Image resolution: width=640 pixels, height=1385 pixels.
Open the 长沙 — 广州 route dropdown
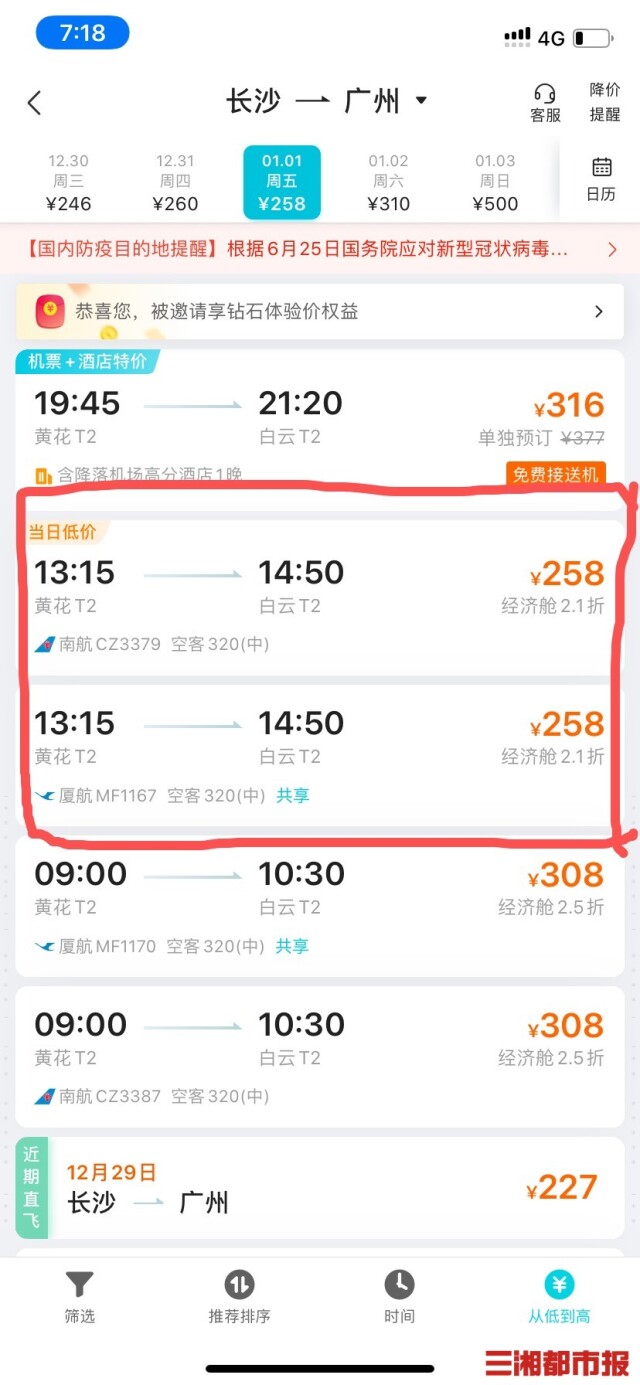(x=326, y=101)
